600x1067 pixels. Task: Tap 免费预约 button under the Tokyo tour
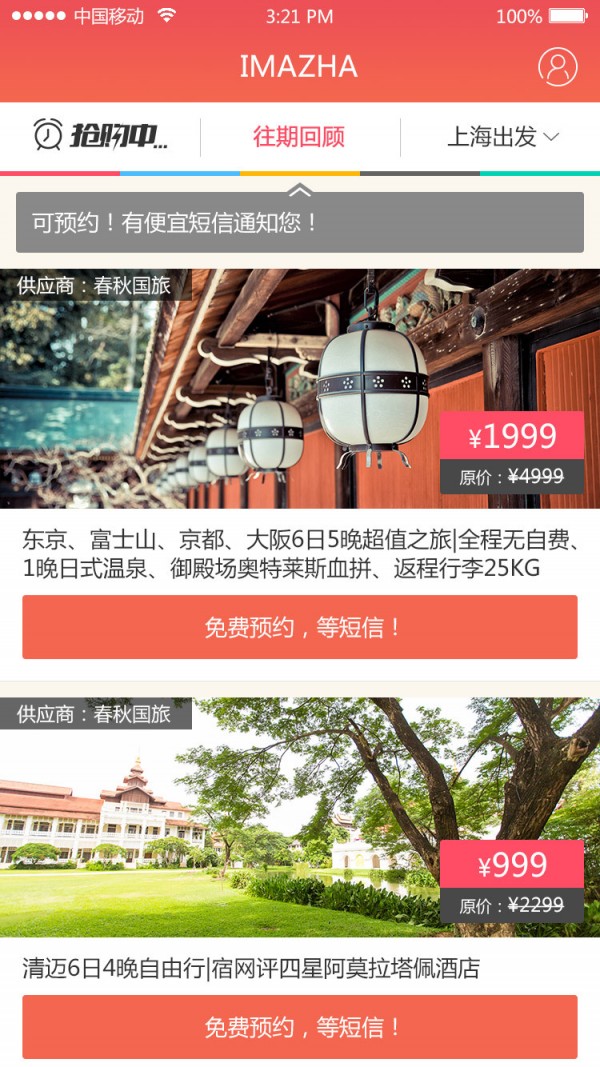(300, 627)
